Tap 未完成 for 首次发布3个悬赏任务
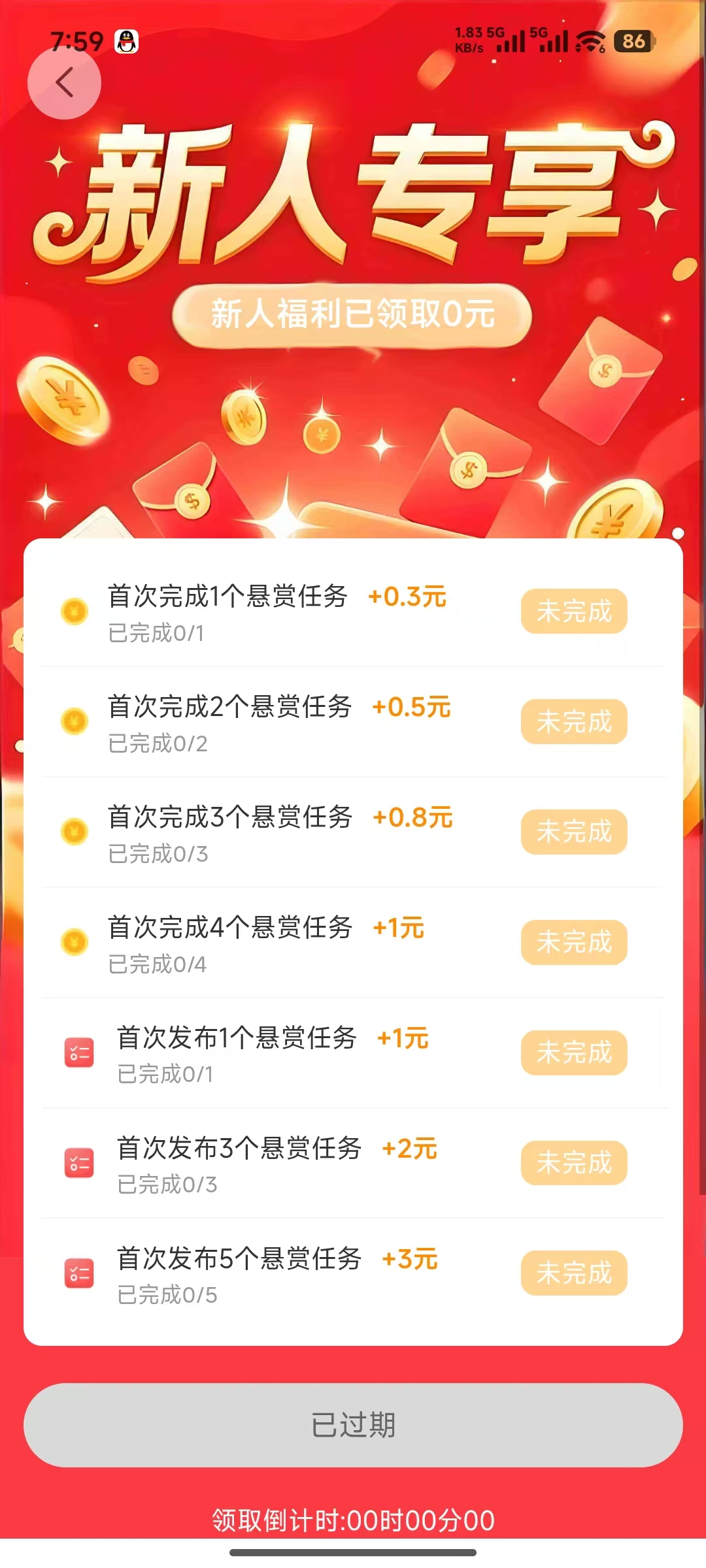This screenshot has width=706, height=1568. [x=574, y=1163]
